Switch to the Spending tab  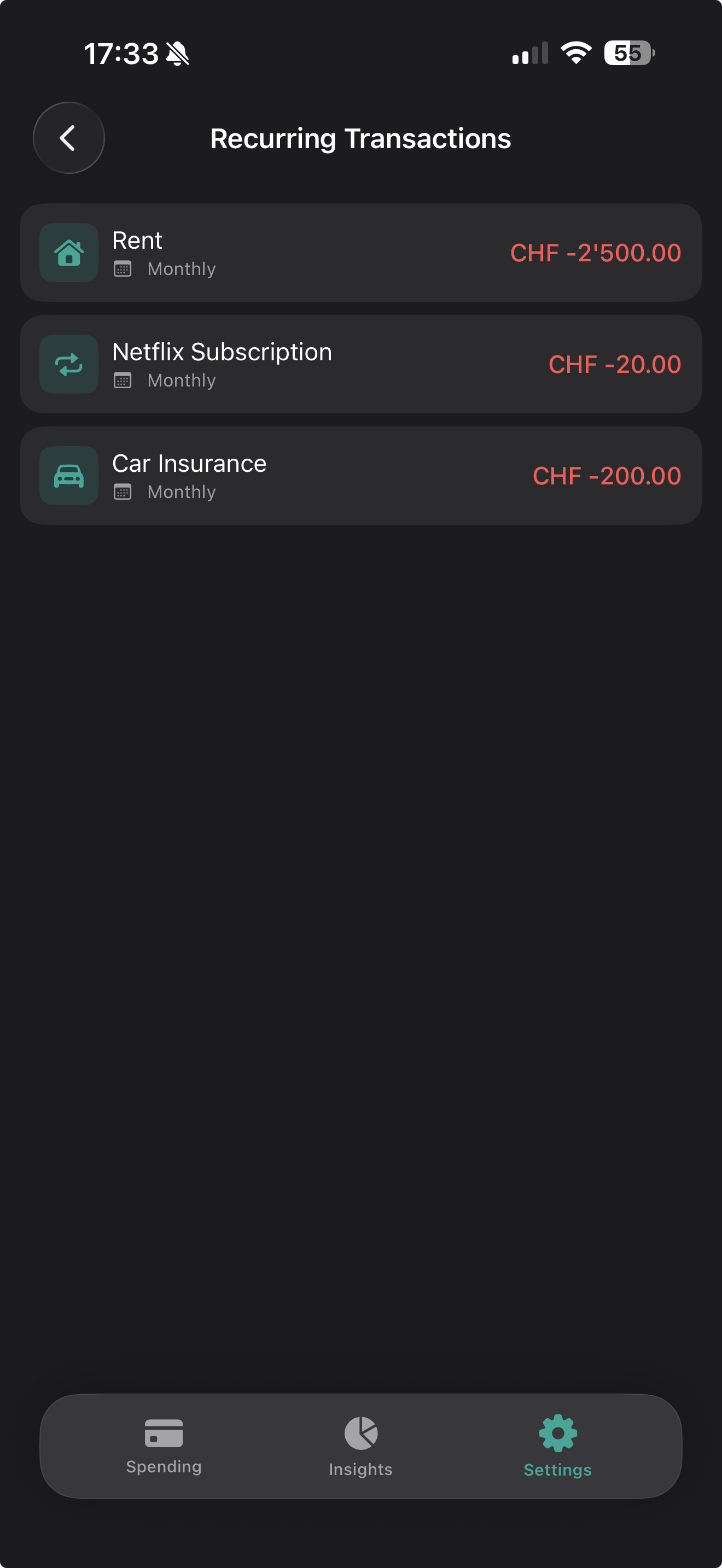coord(163,1466)
